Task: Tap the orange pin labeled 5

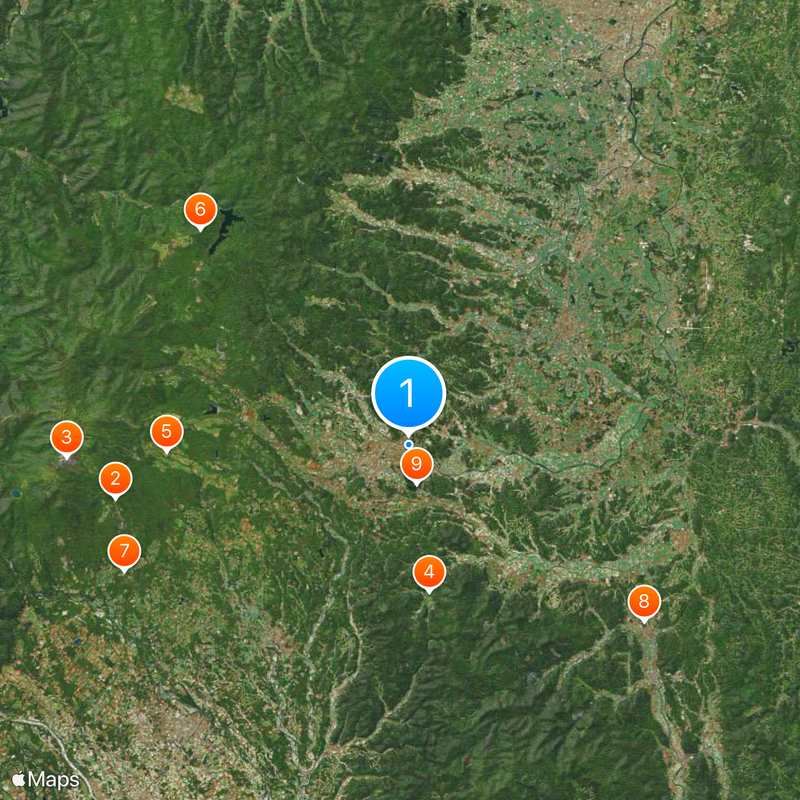Action: pos(167,432)
